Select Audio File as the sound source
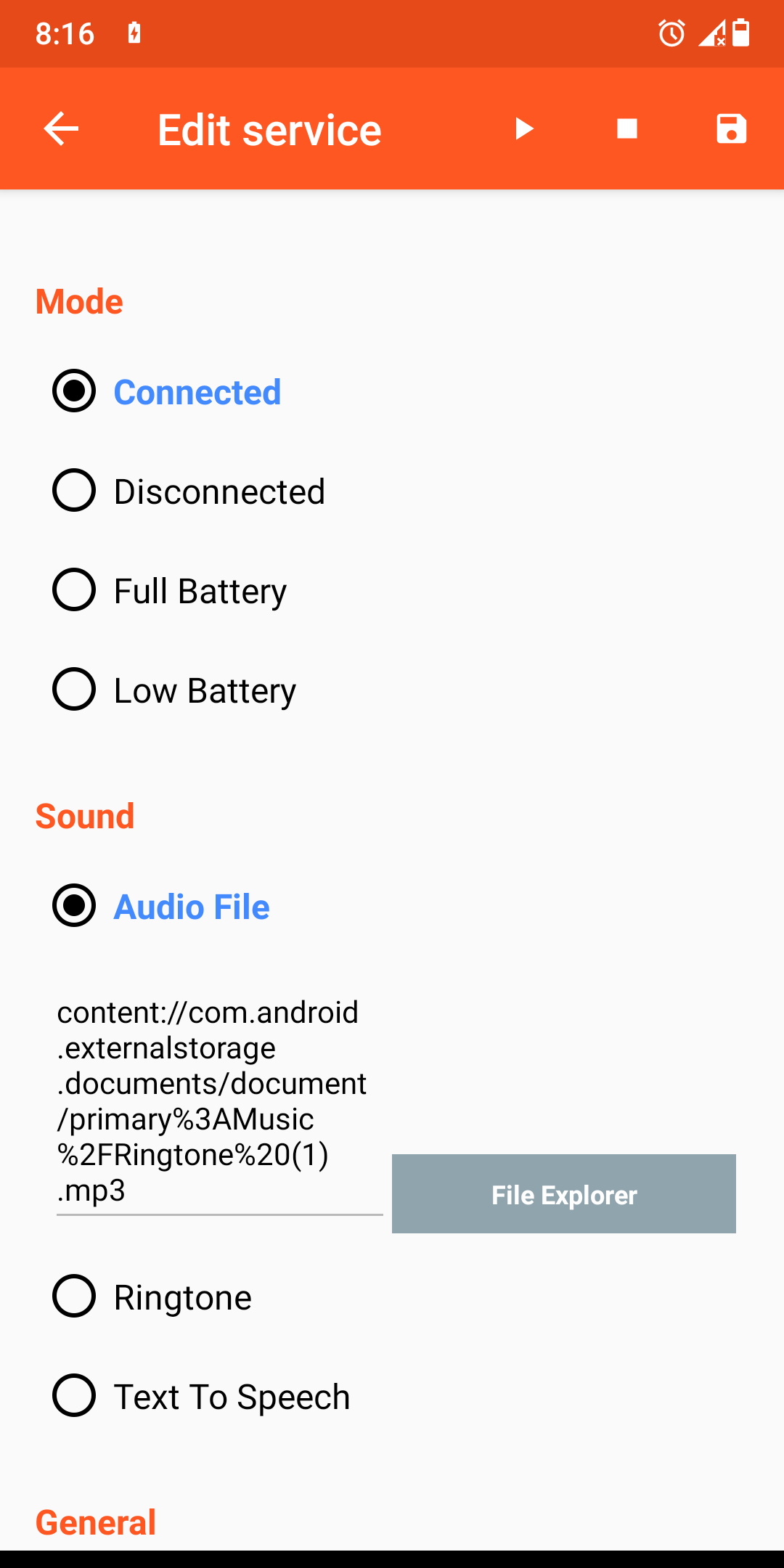The height and width of the screenshot is (1568, 784). 73,907
